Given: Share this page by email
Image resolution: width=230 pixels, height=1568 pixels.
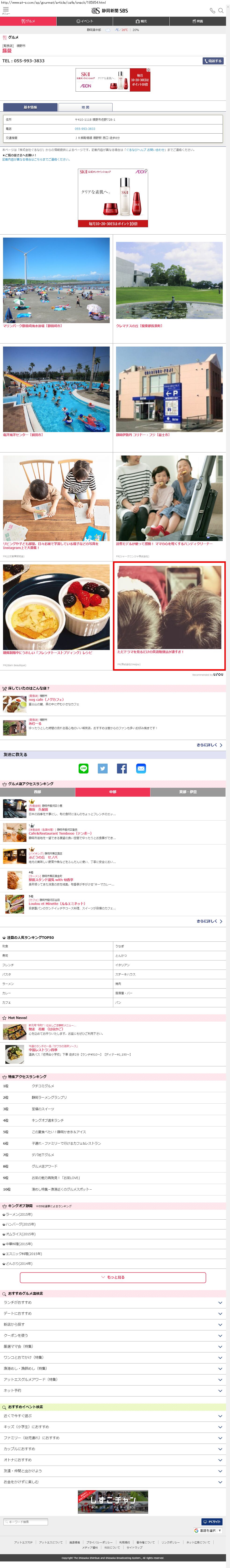Looking at the screenshot, I should point(141,768).
